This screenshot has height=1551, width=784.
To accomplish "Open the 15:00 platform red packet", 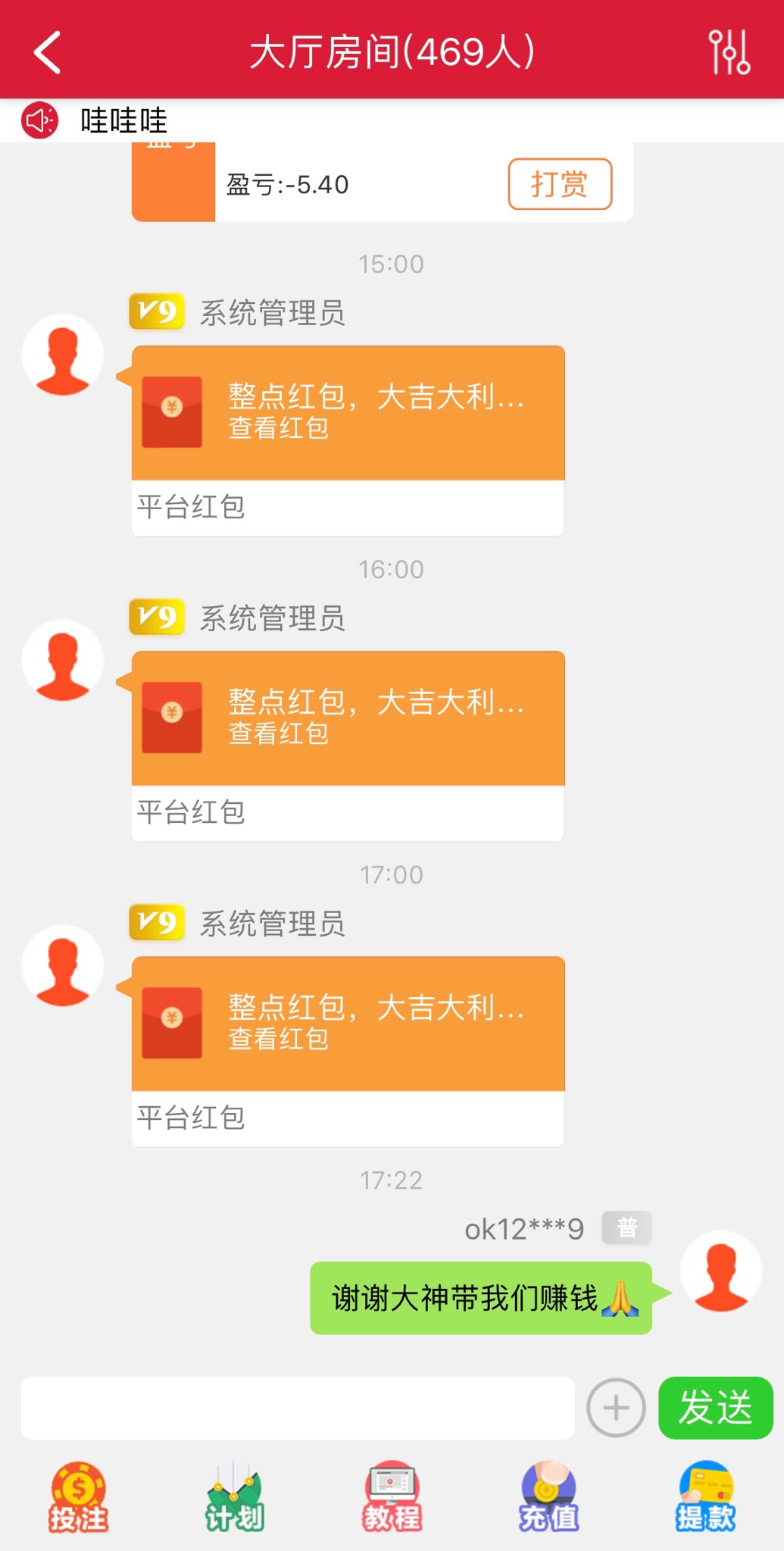I will tap(348, 413).
